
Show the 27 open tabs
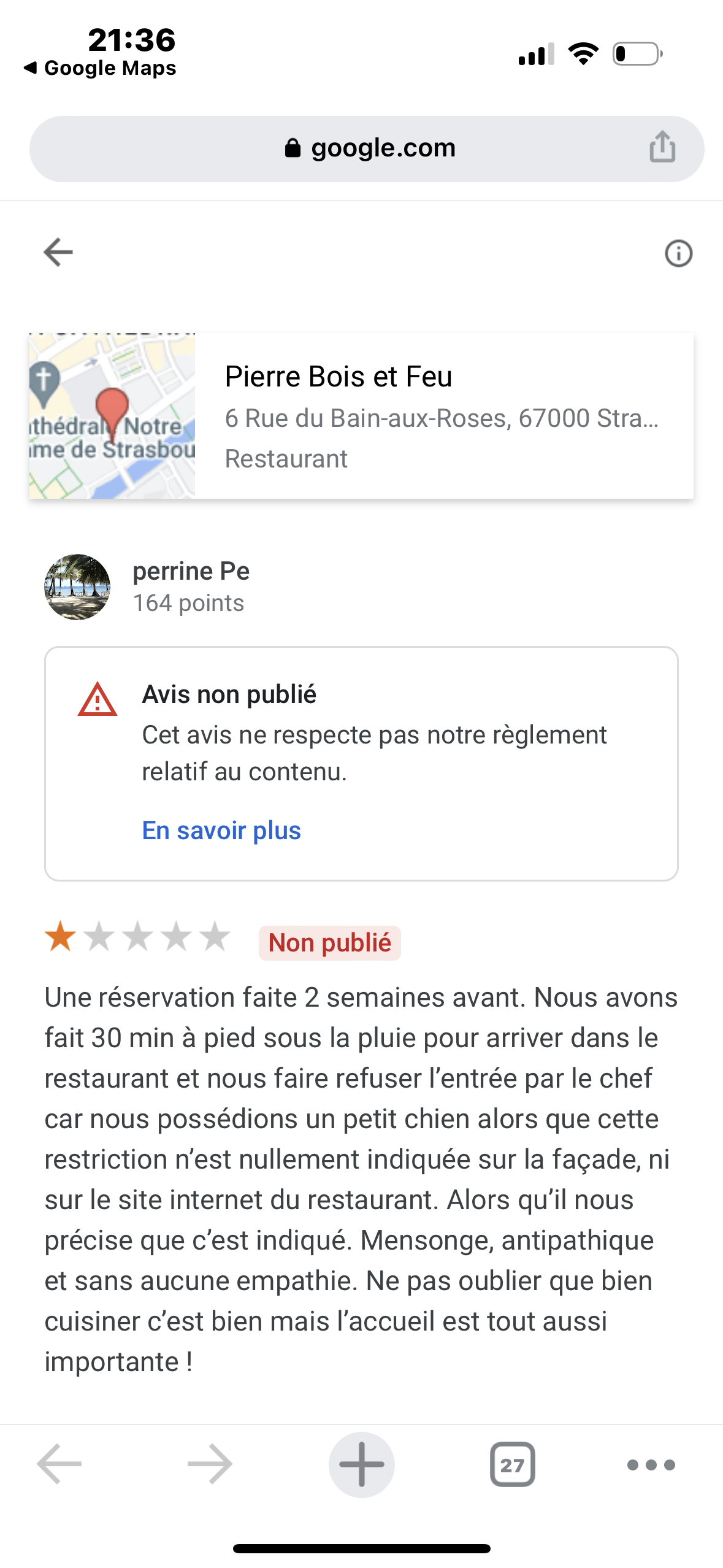tap(512, 1464)
